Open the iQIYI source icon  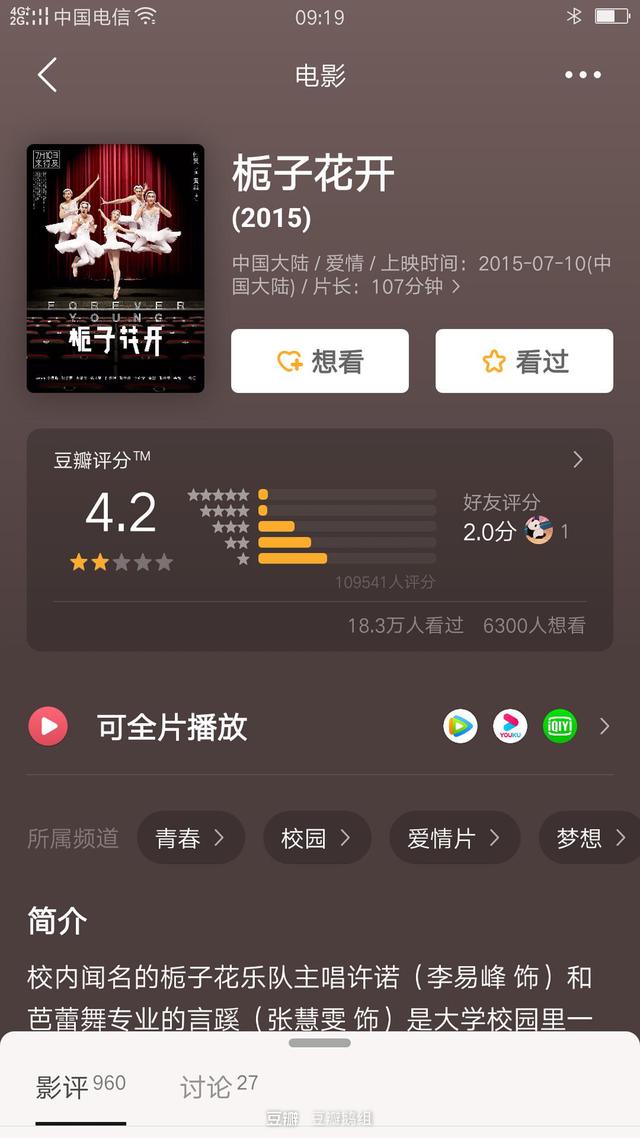[560, 726]
